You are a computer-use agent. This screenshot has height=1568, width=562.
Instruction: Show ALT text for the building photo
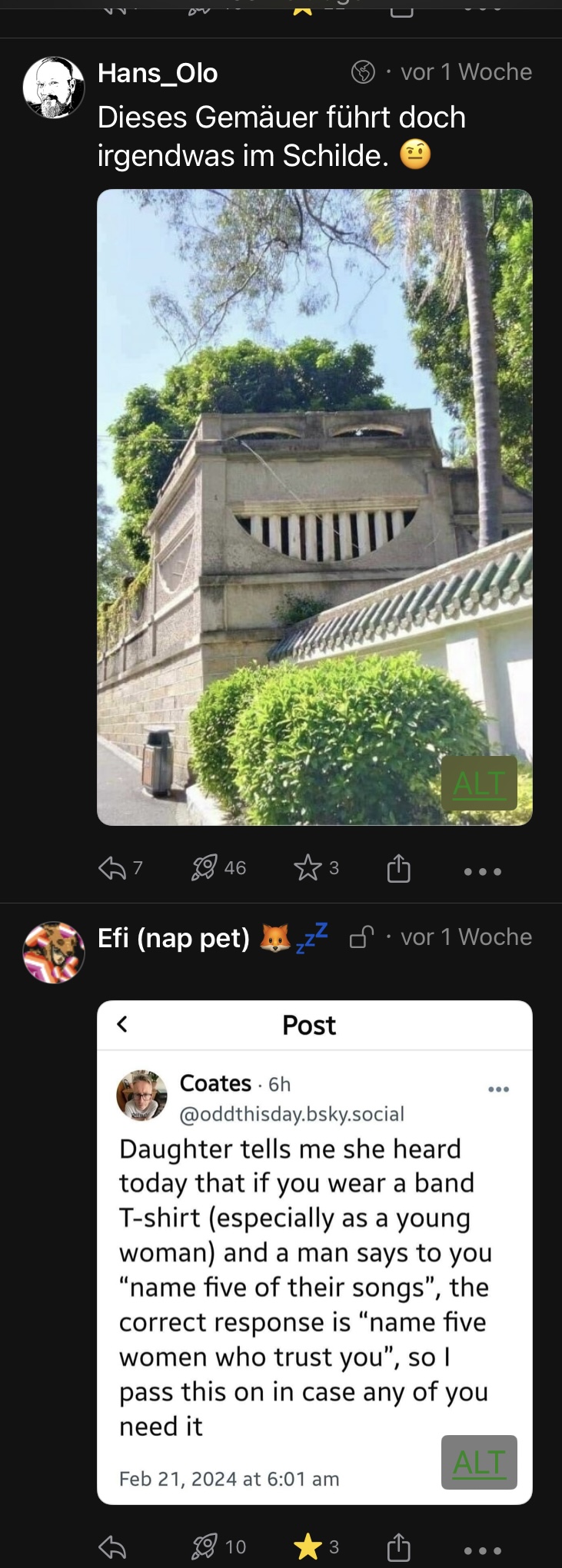click(x=479, y=783)
